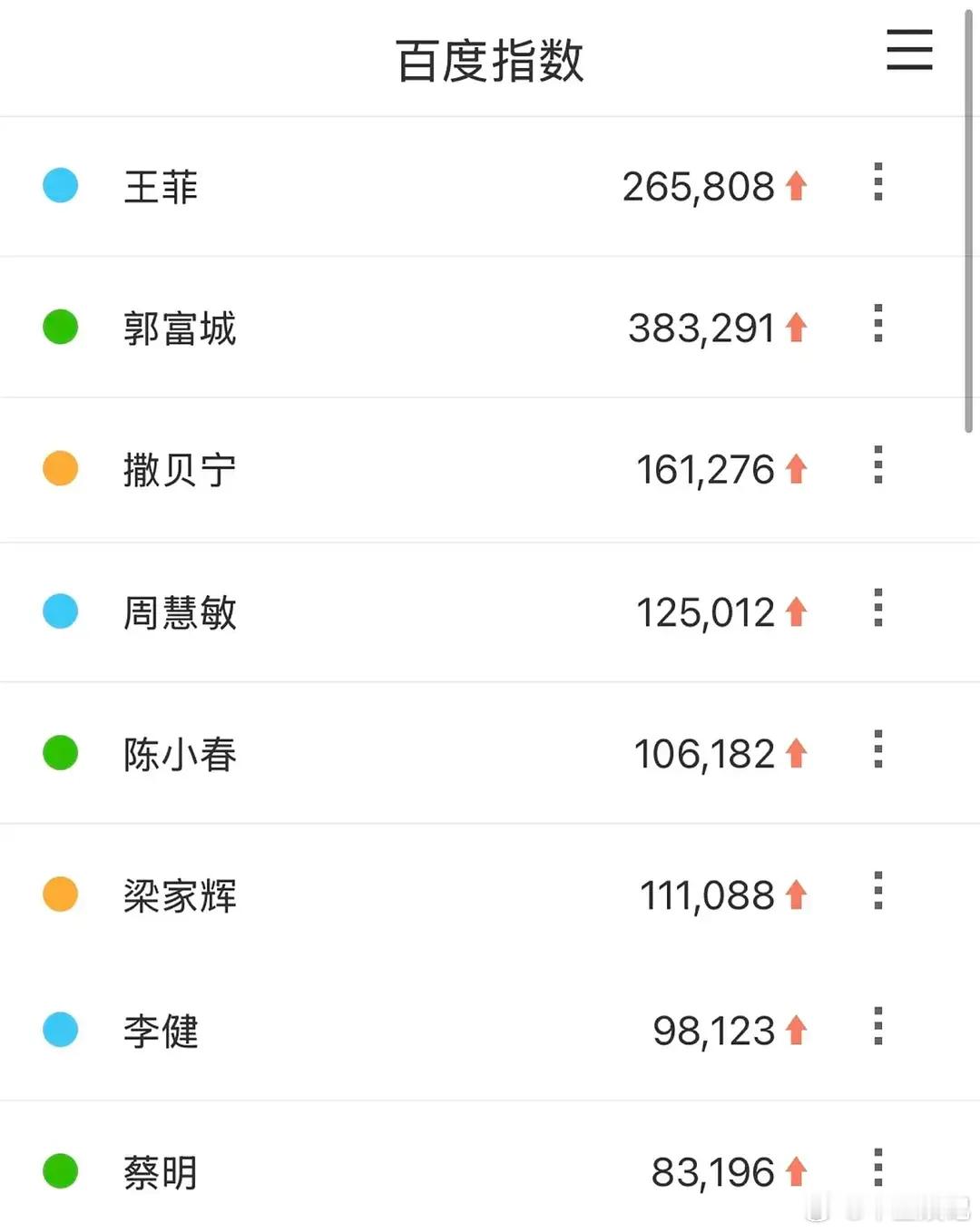Click the green dot next to 蔡明

(59, 1171)
